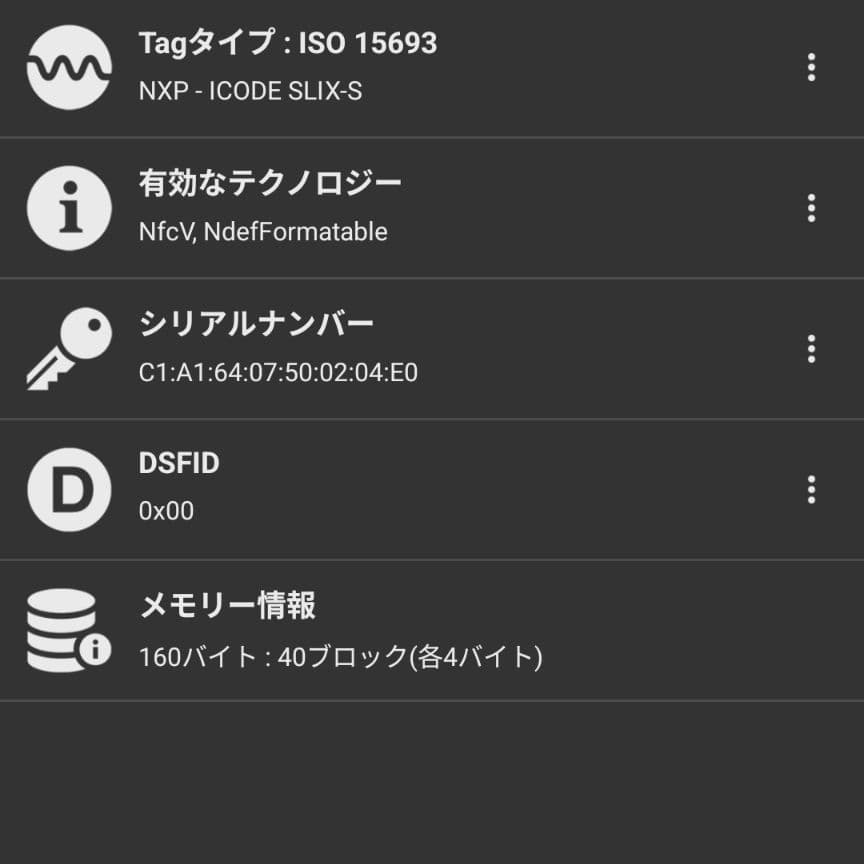864x864 pixels.
Task: Open the 有効なテクノロジー row
Action: click(400, 208)
